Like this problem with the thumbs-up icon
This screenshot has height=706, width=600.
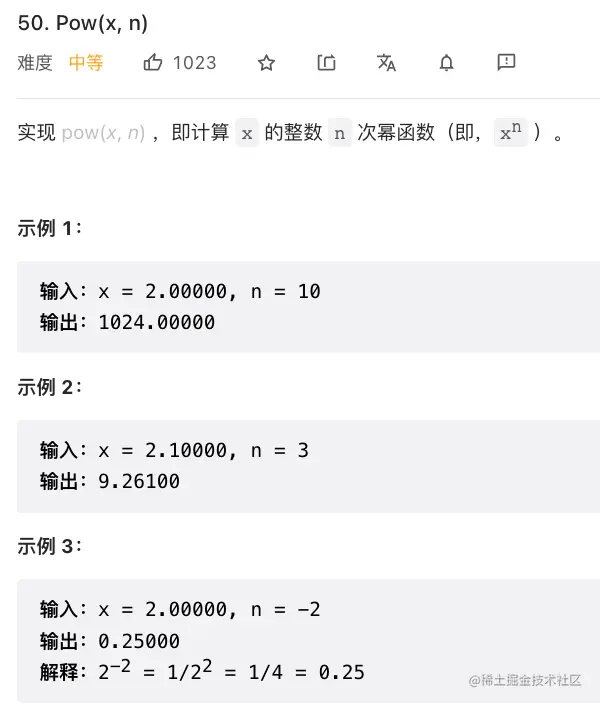click(153, 63)
